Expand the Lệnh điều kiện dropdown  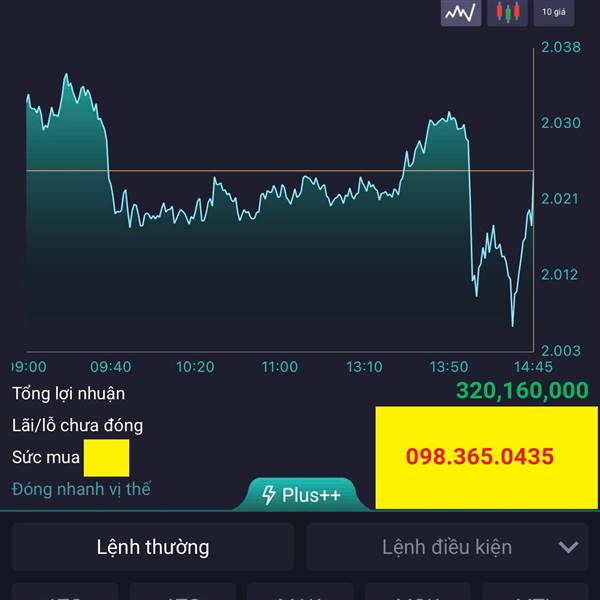point(447,547)
